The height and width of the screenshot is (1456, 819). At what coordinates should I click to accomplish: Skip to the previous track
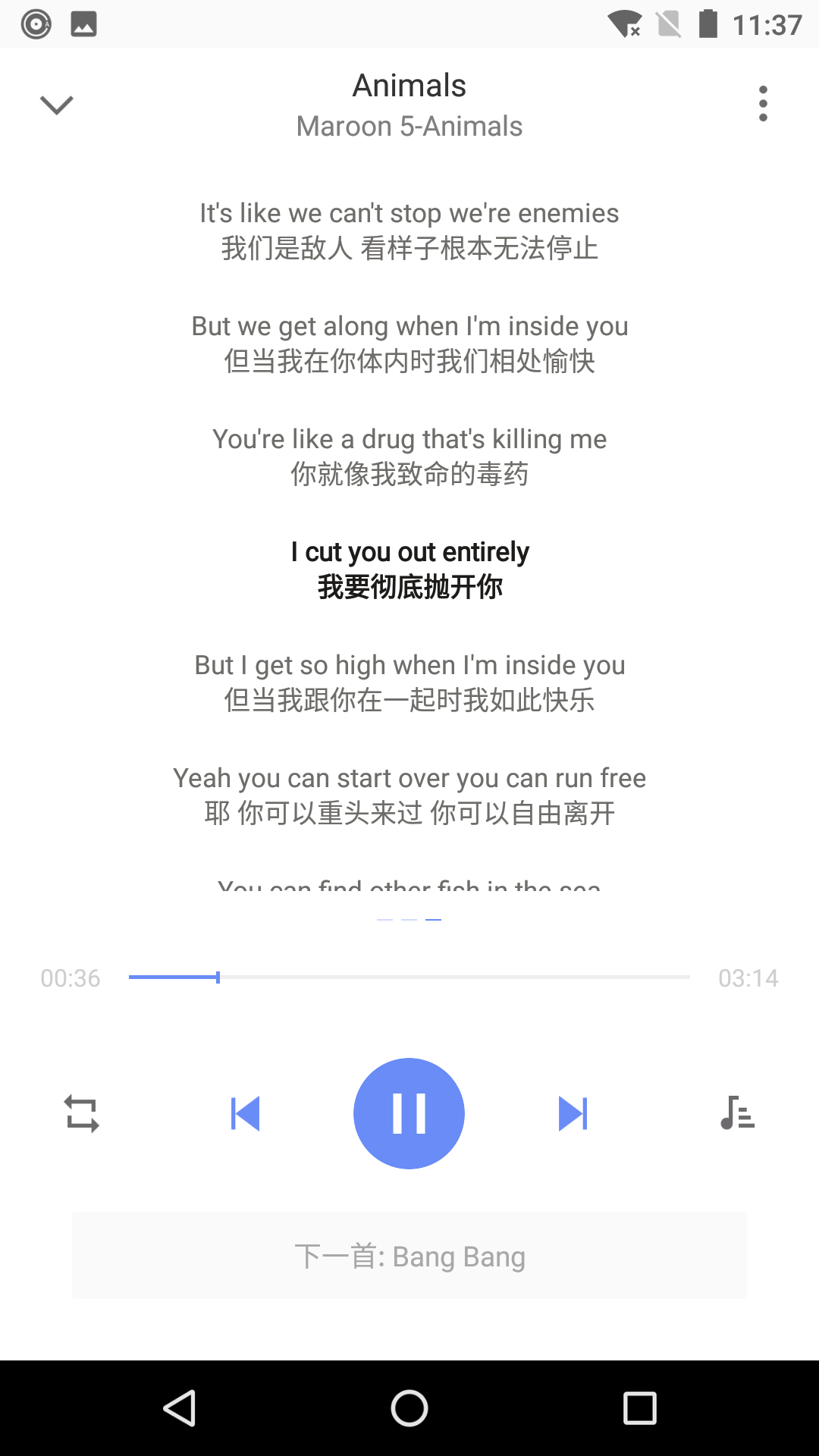(x=245, y=1112)
